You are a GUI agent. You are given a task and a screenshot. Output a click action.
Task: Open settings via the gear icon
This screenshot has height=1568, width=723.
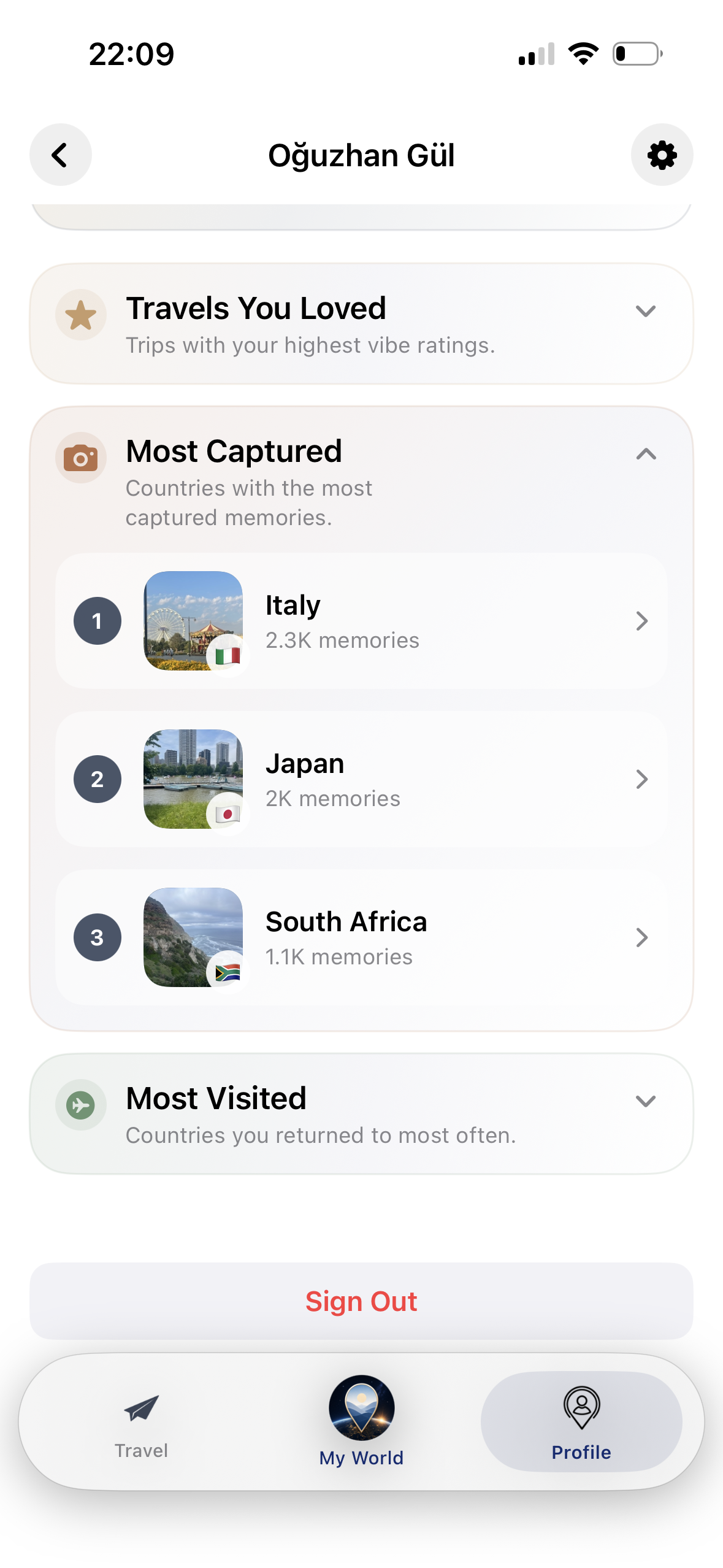tap(662, 155)
